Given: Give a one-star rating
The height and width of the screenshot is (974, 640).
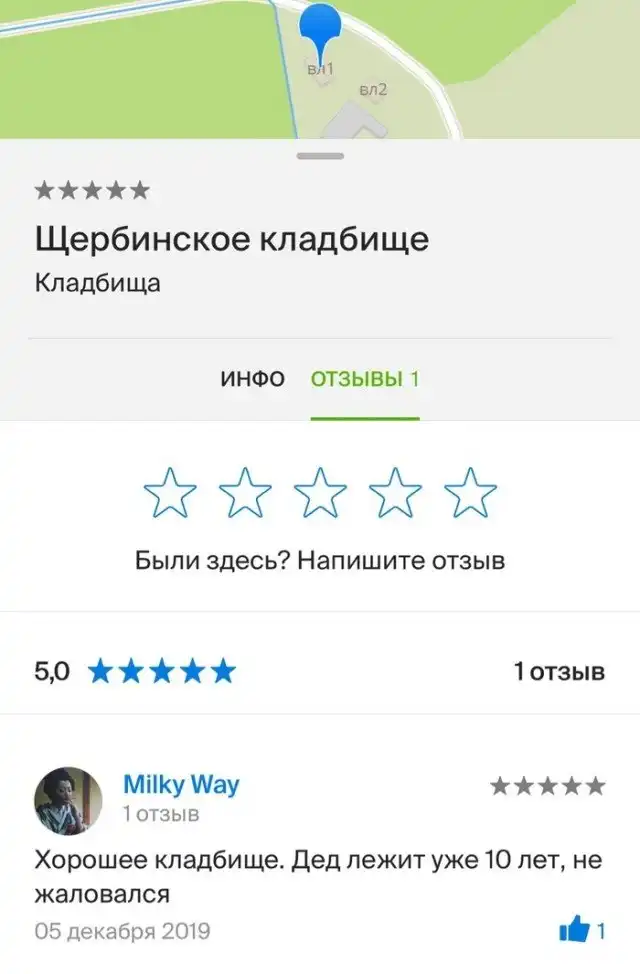Looking at the screenshot, I should coord(170,493).
